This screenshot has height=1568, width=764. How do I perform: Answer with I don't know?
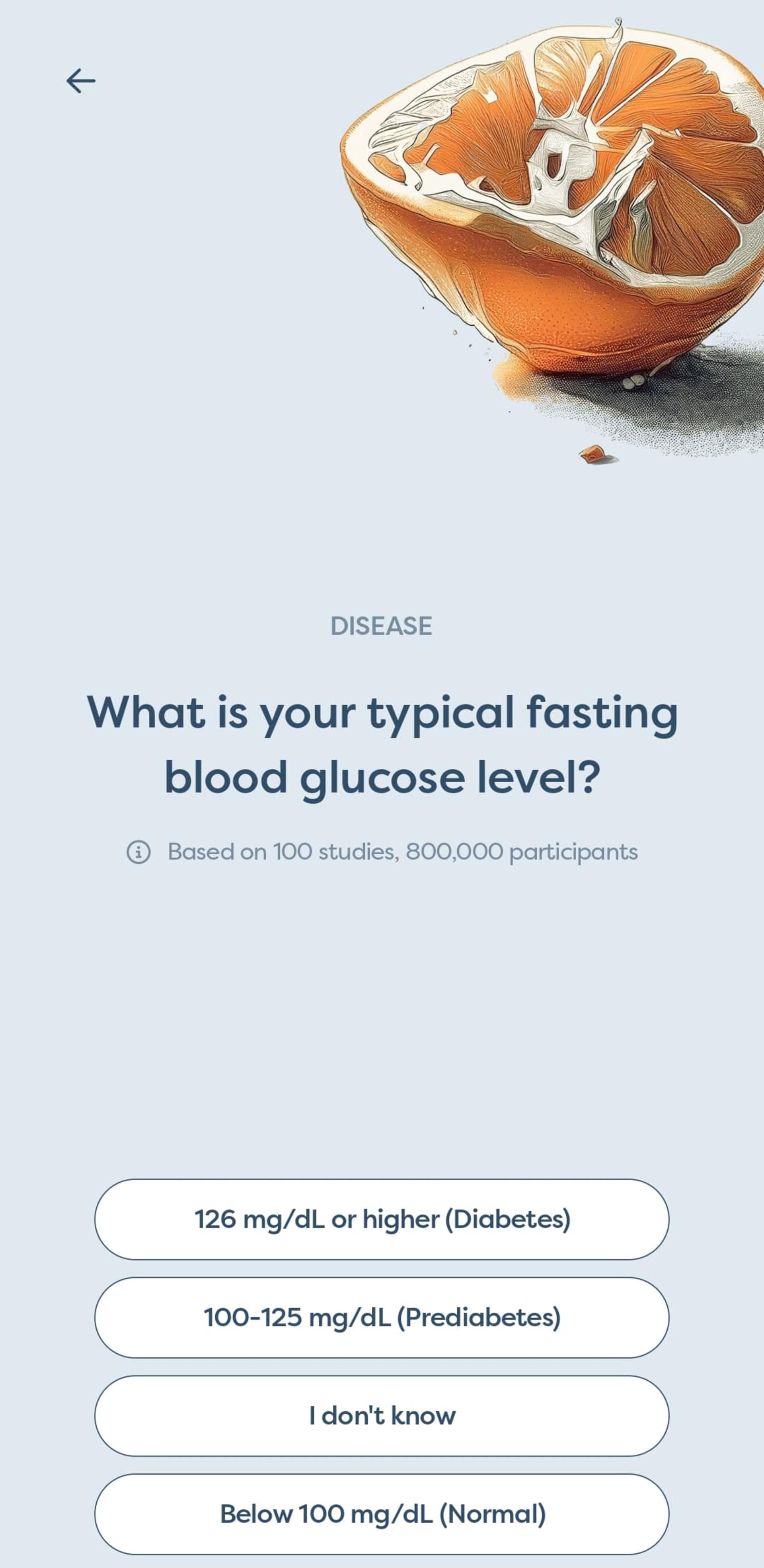click(382, 1415)
